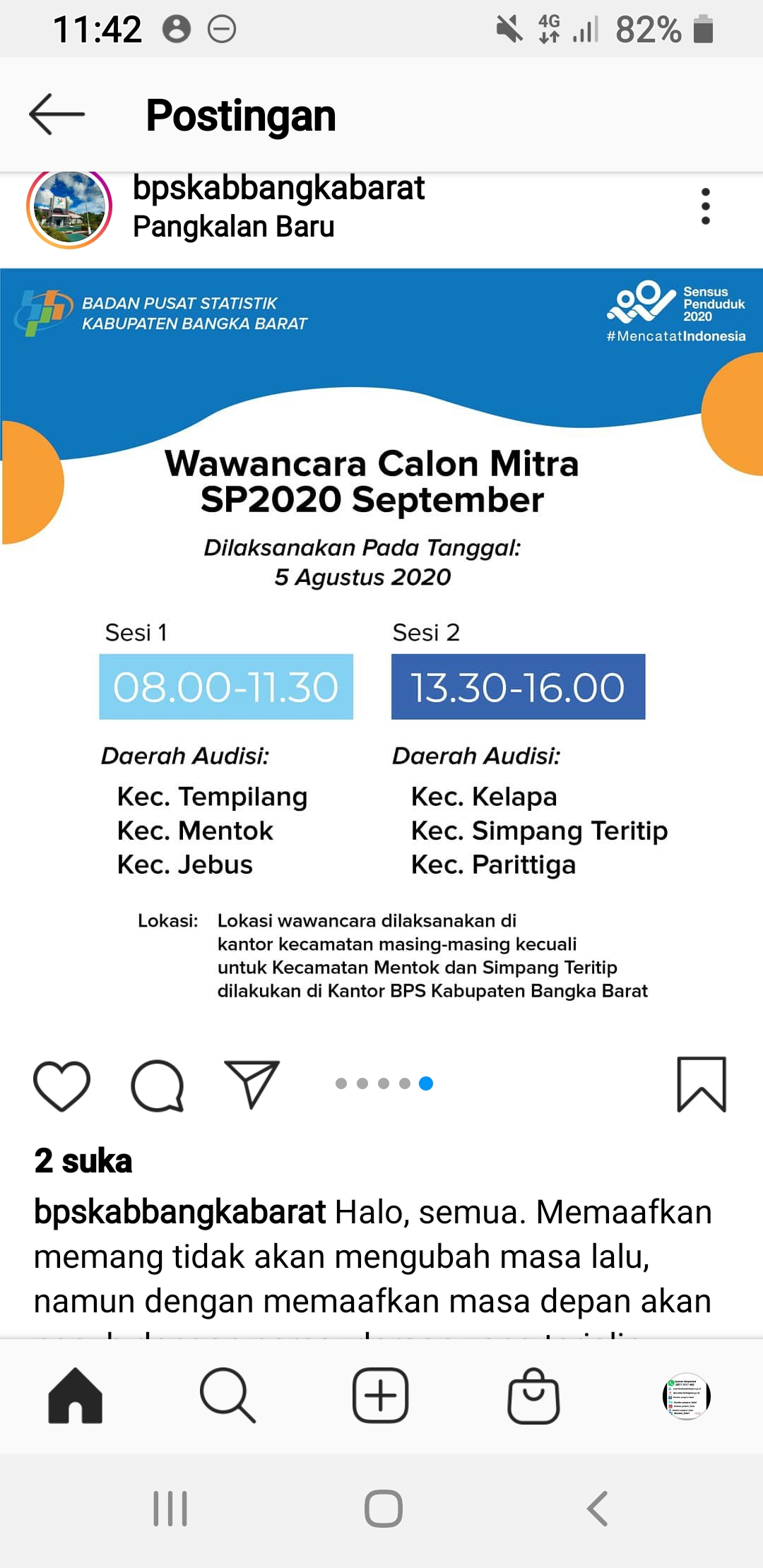This screenshot has width=763, height=1568.
Task: Save the post with the bookmark icon
Action: [x=701, y=1085]
